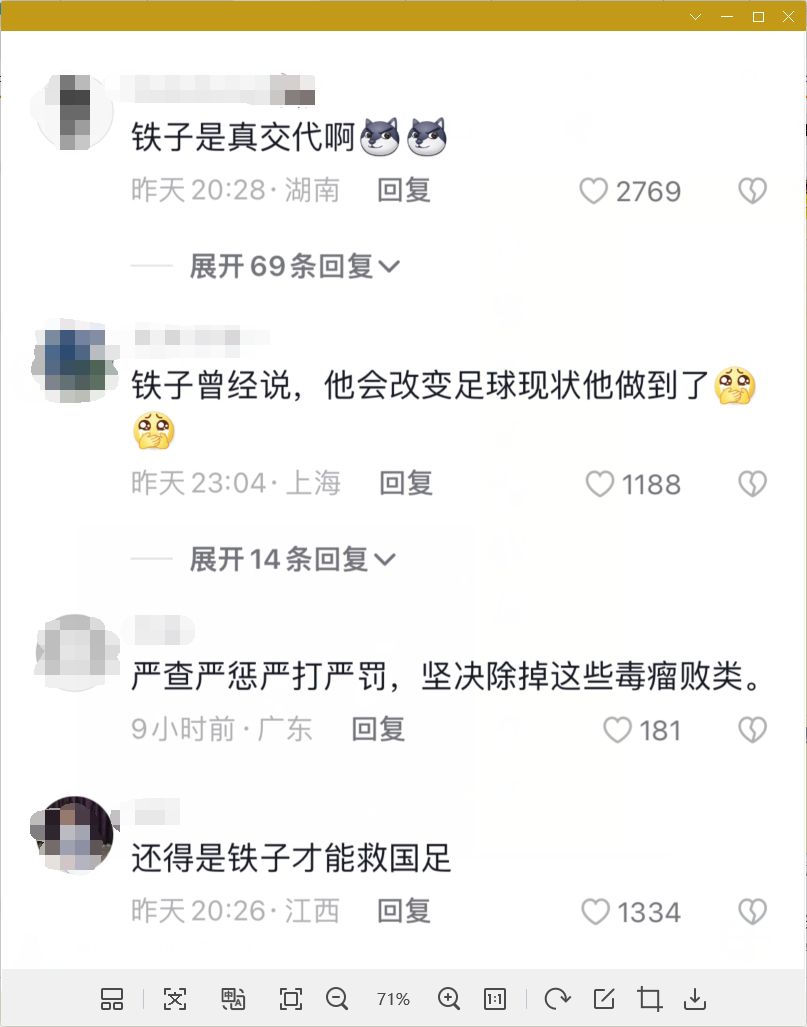Crop the image
The width and height of the screenshot is (807, 1027).
650,998
